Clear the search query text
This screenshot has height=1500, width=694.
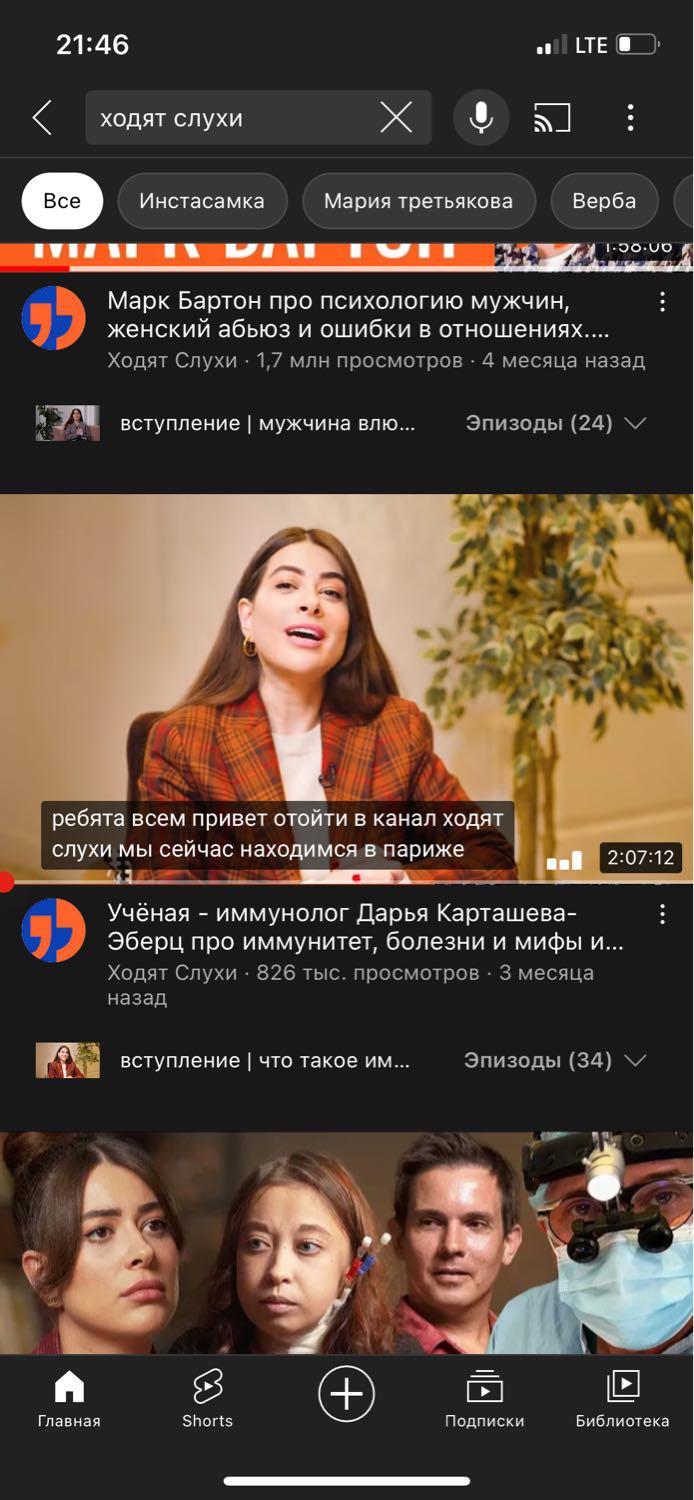click(x=396, y=118)
